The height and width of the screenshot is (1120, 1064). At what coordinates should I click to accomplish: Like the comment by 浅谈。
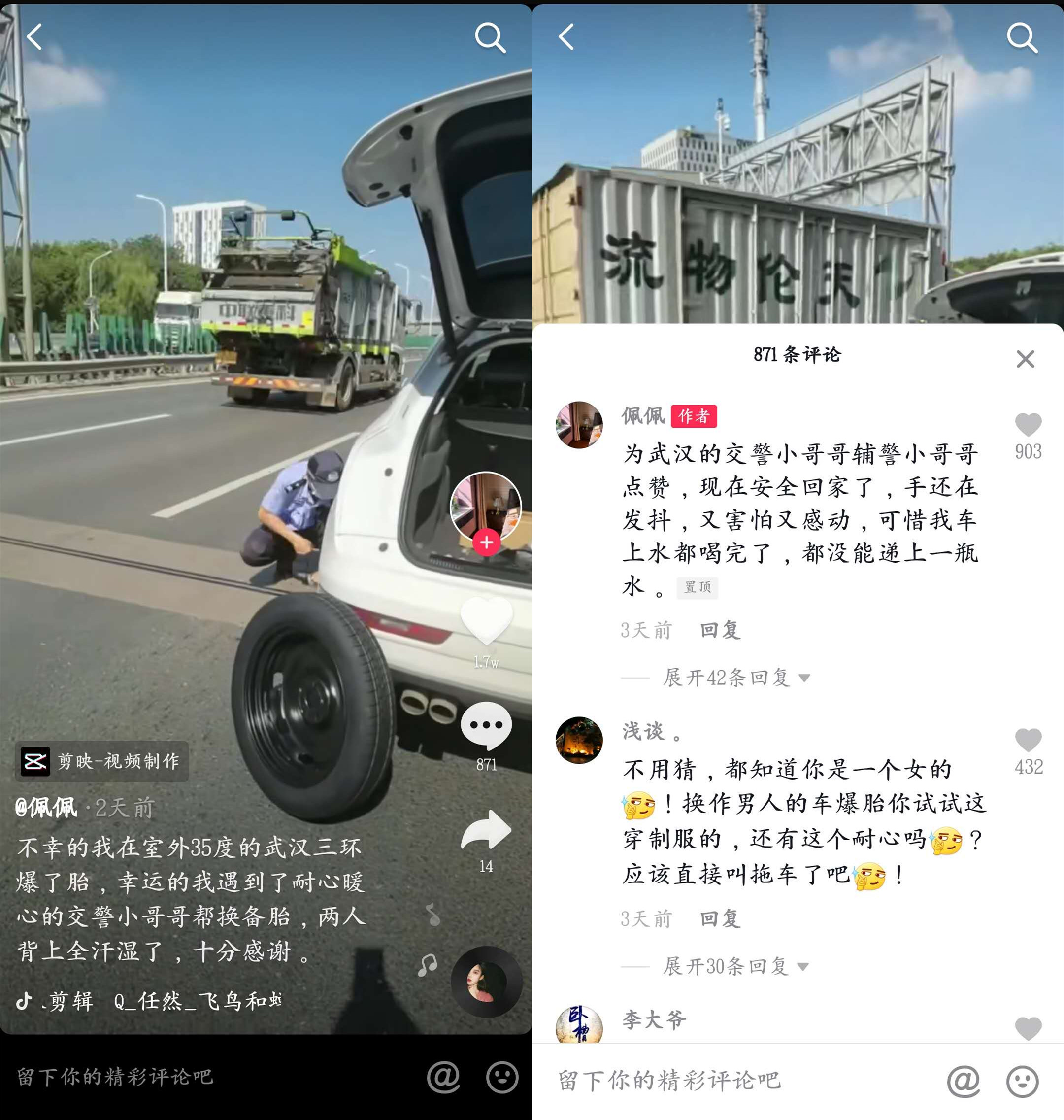click(x=1028, y=741)
